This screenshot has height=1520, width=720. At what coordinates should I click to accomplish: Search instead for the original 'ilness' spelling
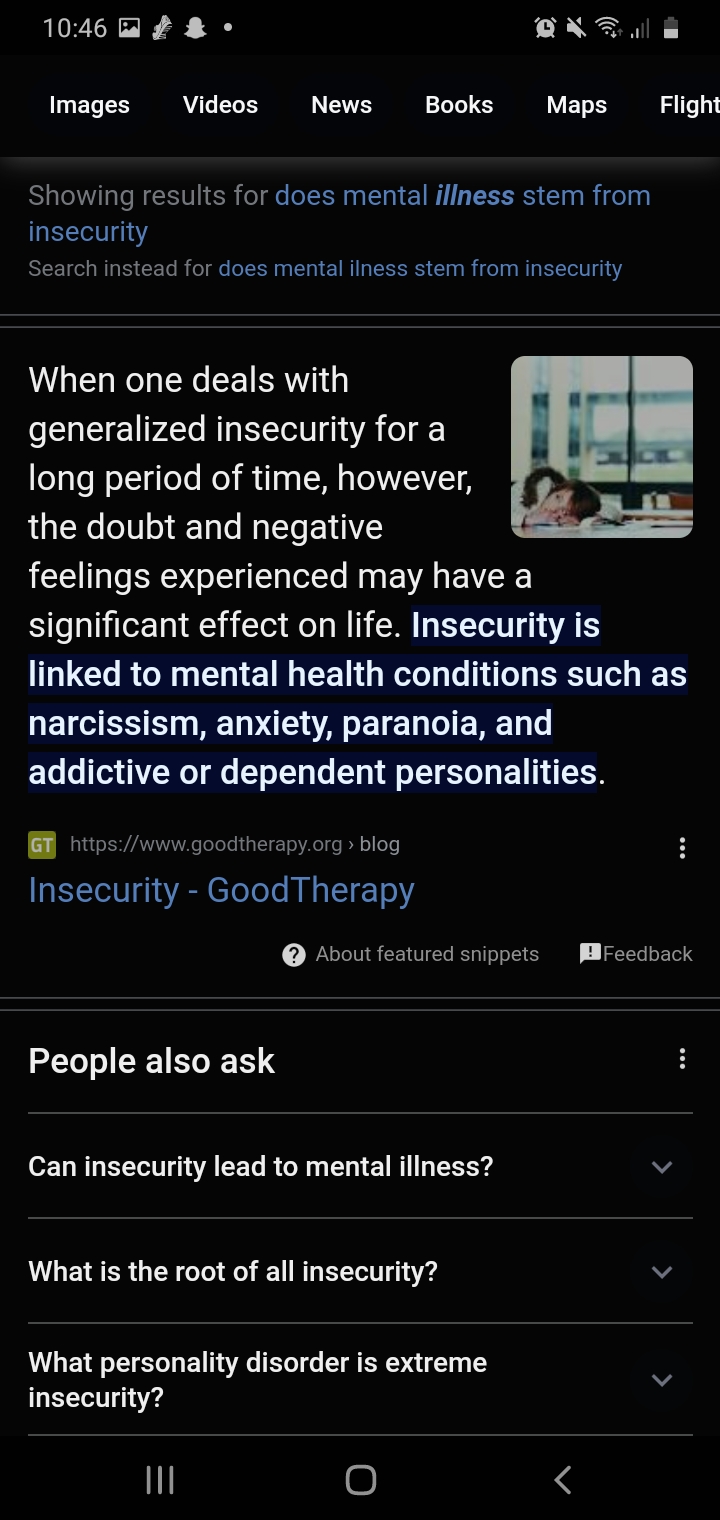tap(420, 268)
